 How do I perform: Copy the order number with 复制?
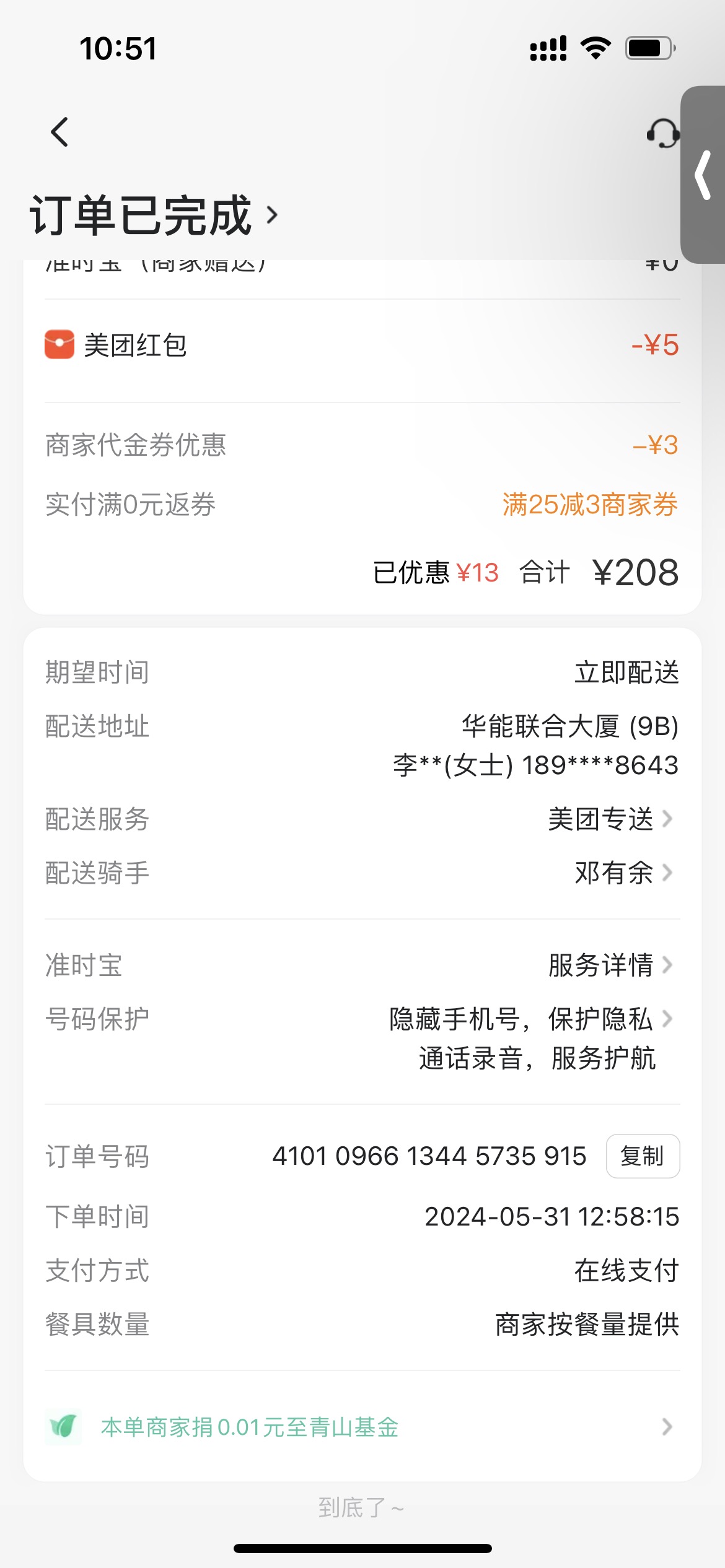(x=643, y=1156)
